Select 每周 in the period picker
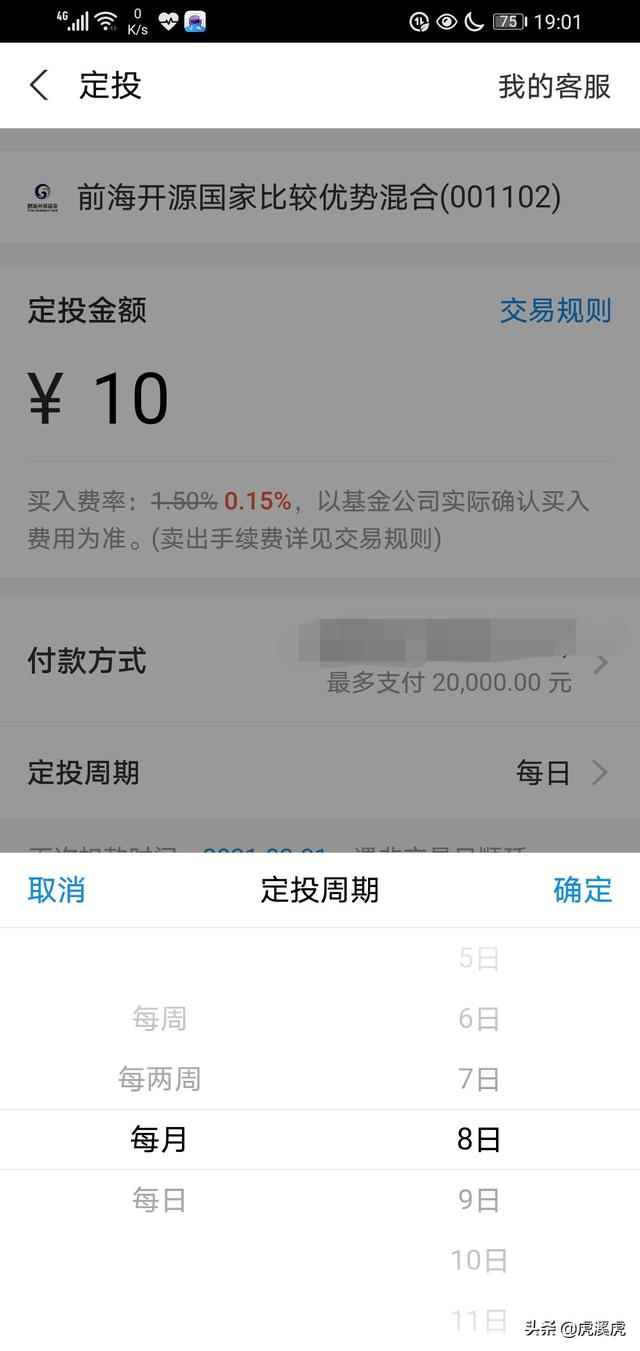This screenshot has height=1351, width=640. click(x=159, y=1019)
